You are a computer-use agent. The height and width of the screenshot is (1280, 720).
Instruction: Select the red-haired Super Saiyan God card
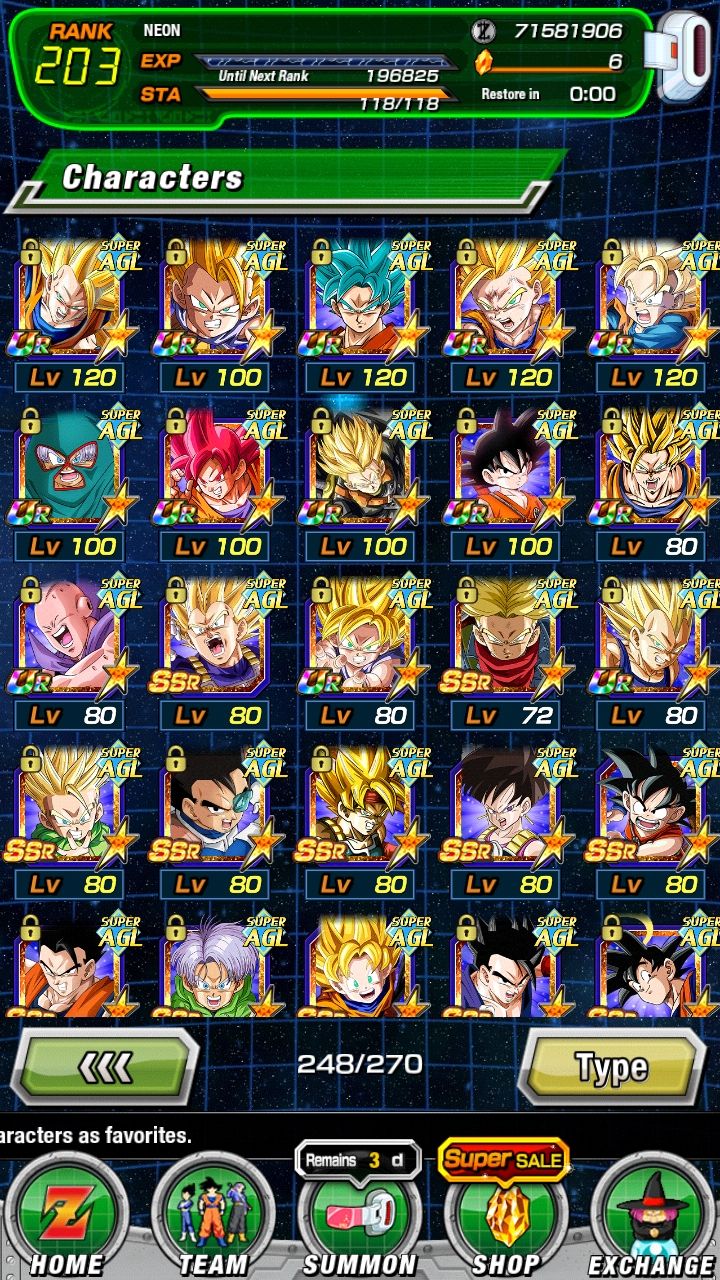(216, 485)
